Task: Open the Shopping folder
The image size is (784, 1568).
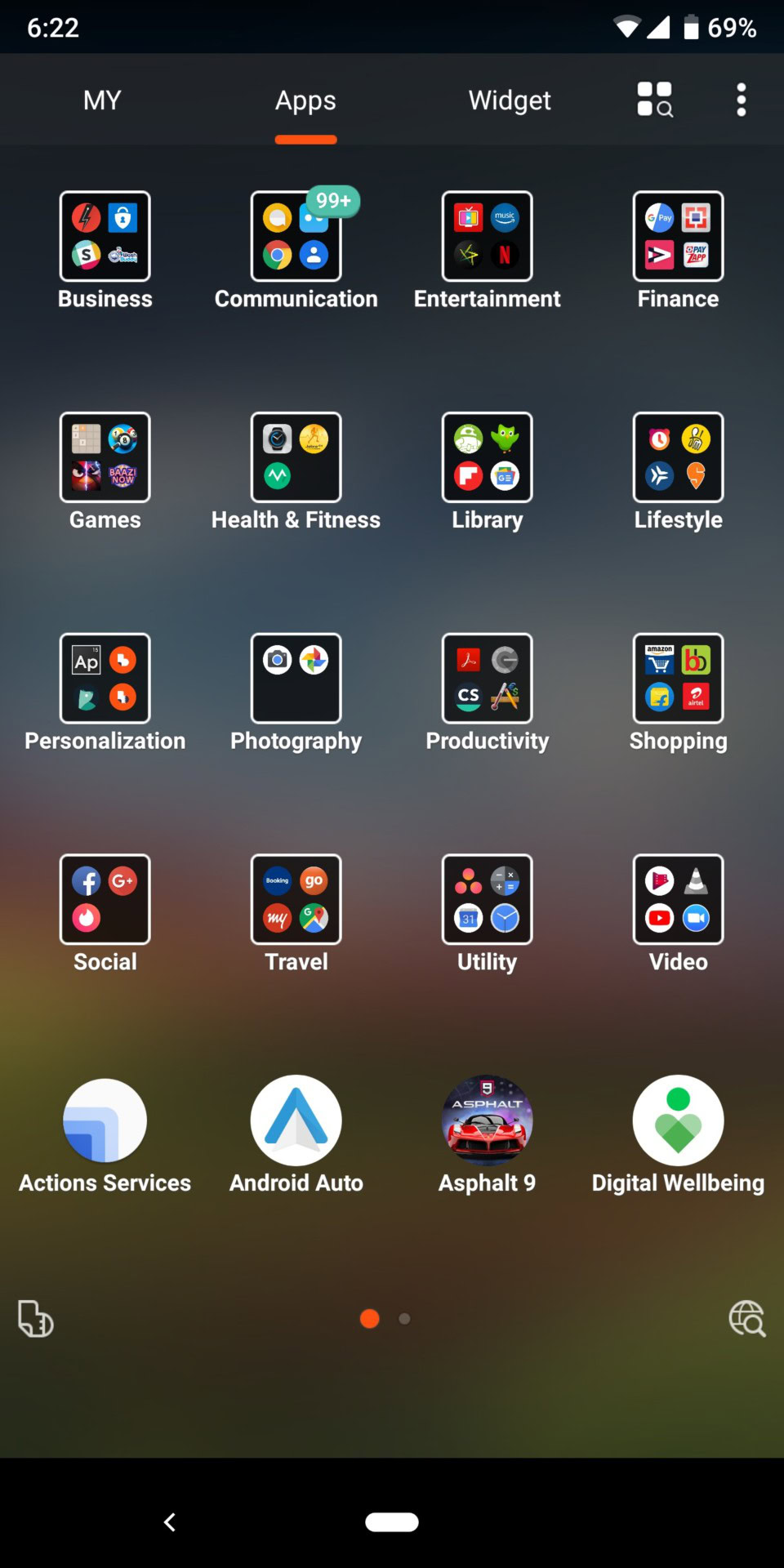Action: [x=678, y=679]
